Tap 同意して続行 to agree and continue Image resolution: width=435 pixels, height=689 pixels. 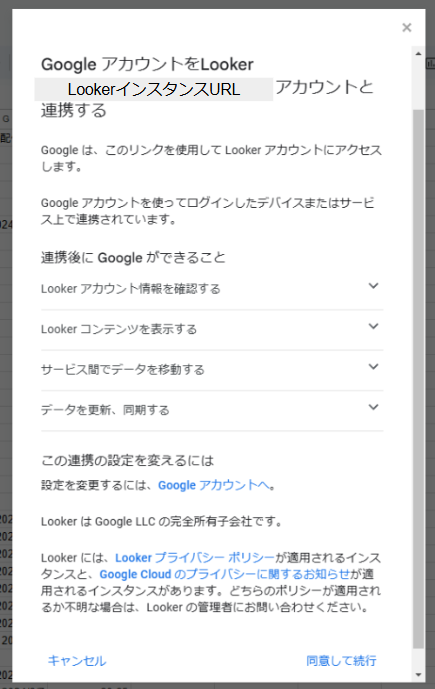click(x=341, y=660)
